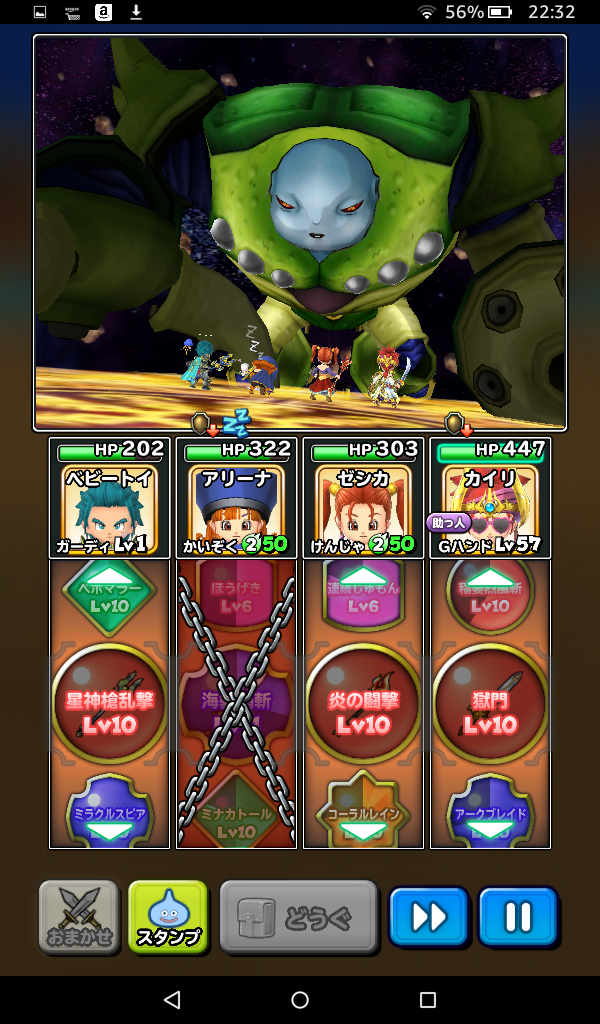Select the ベビートイ character card
600x1024 pixels.
pos(109,498)
